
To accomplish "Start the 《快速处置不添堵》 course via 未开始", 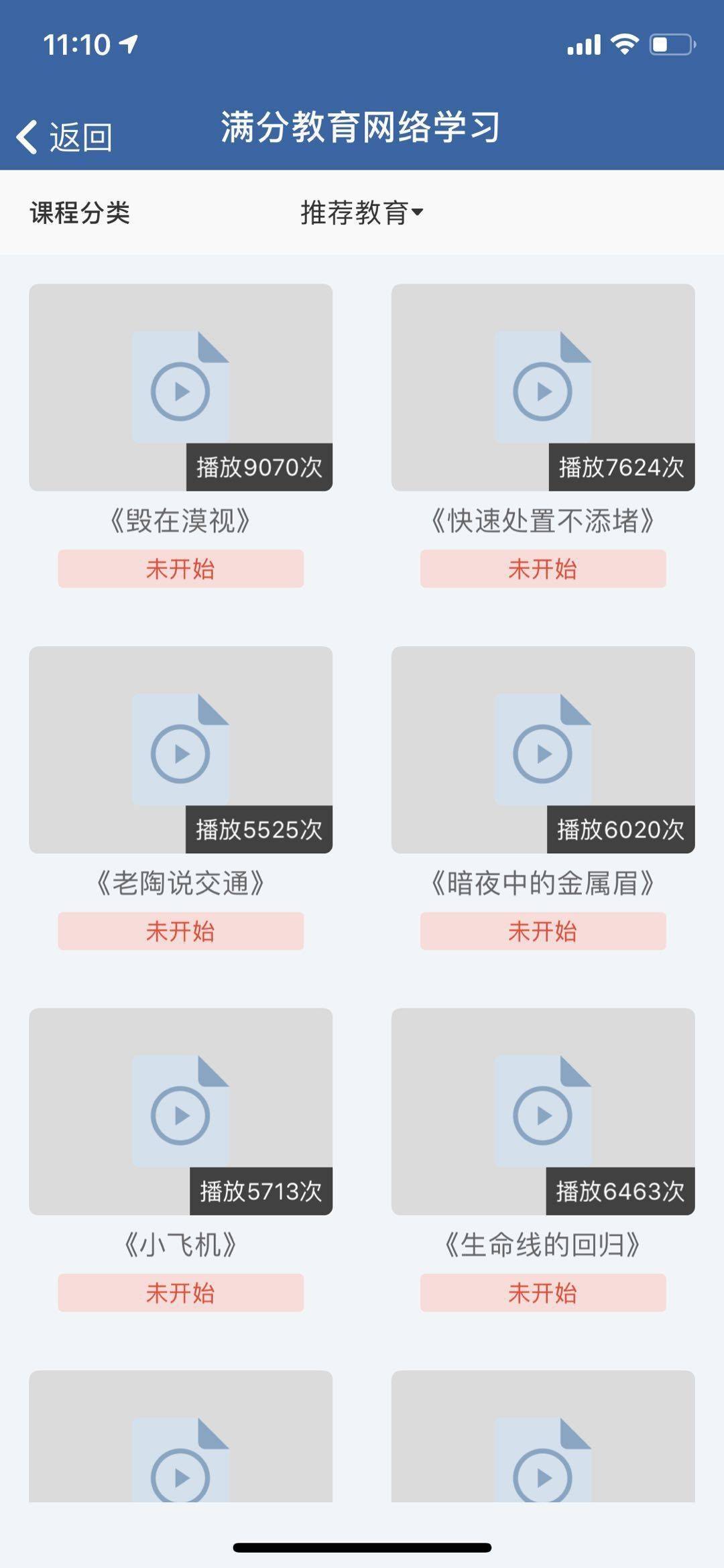I will pyautogui.click(x=542, y=569).
